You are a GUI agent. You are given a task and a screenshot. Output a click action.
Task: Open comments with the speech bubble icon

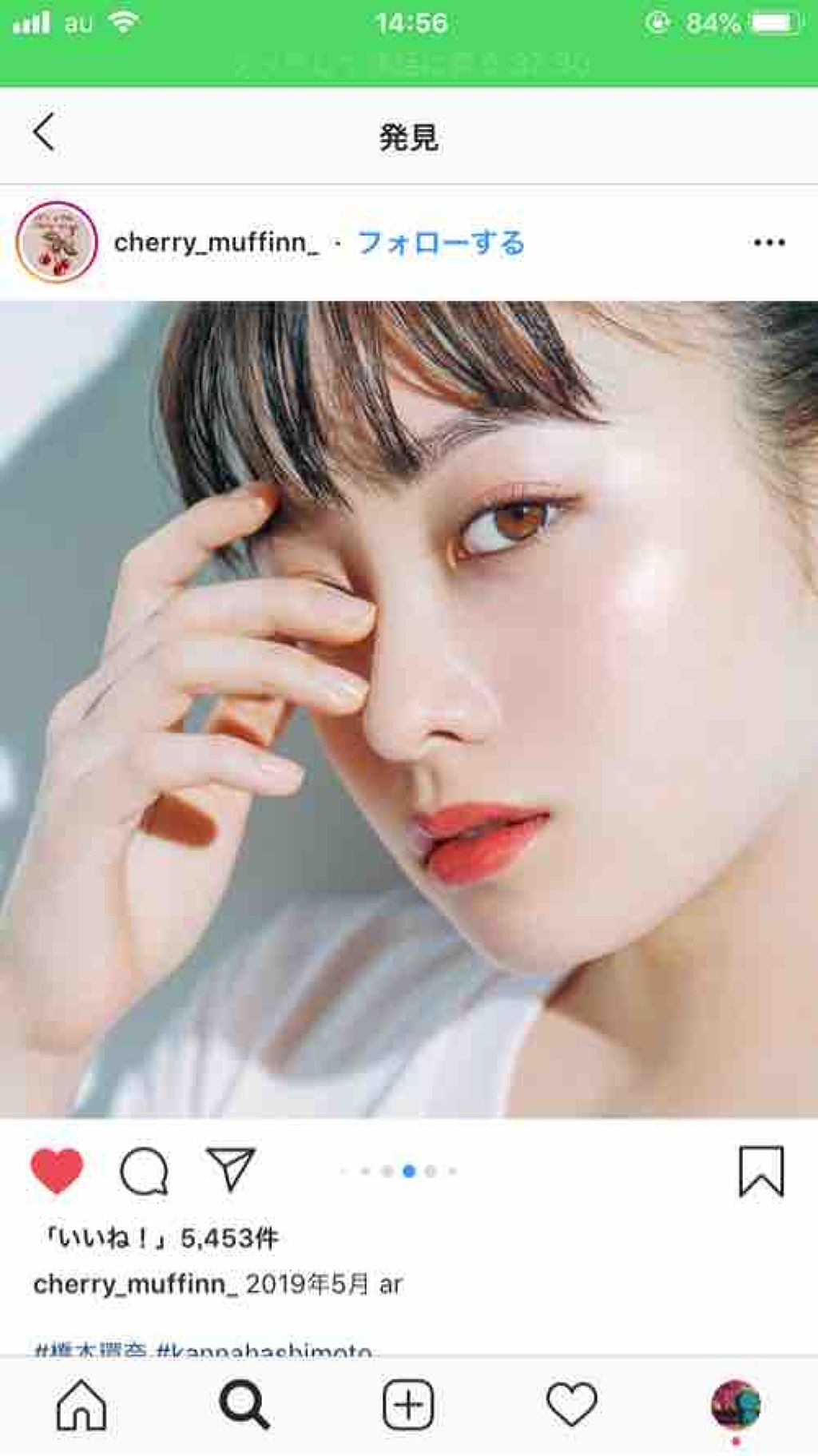144,1171
